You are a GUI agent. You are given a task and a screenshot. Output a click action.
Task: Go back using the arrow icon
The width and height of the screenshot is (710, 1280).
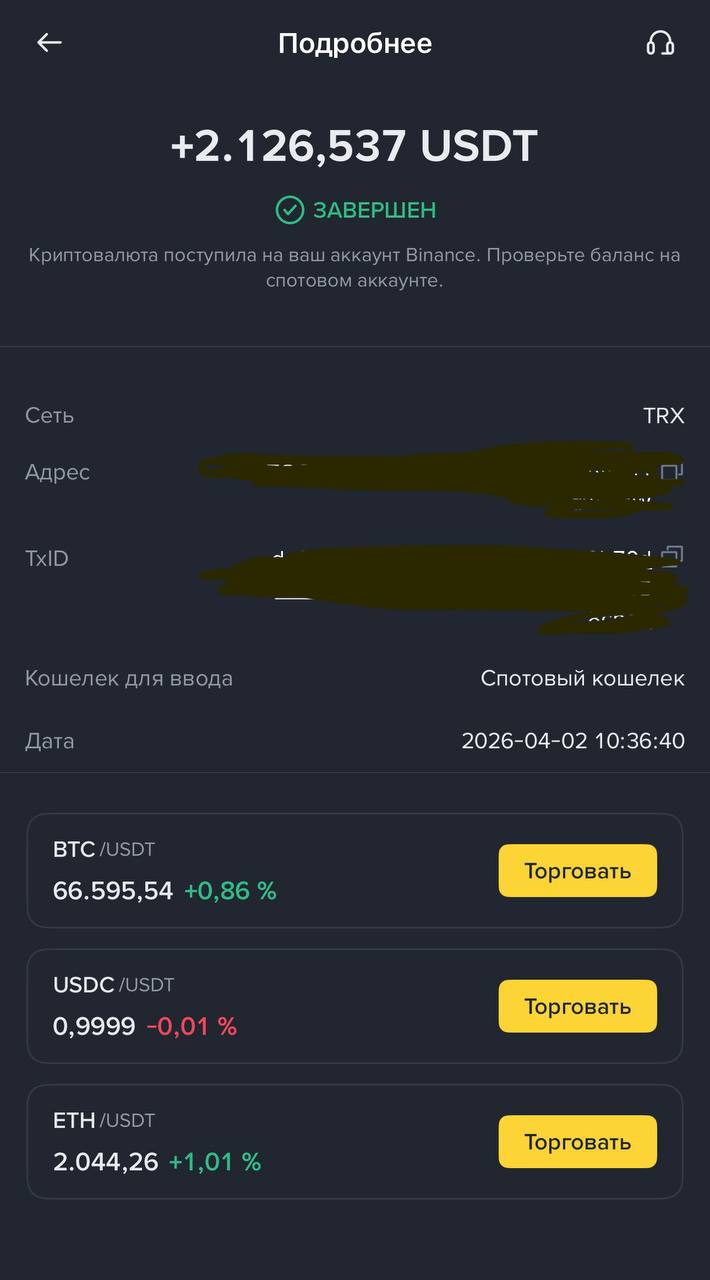[x=49, y=42]
